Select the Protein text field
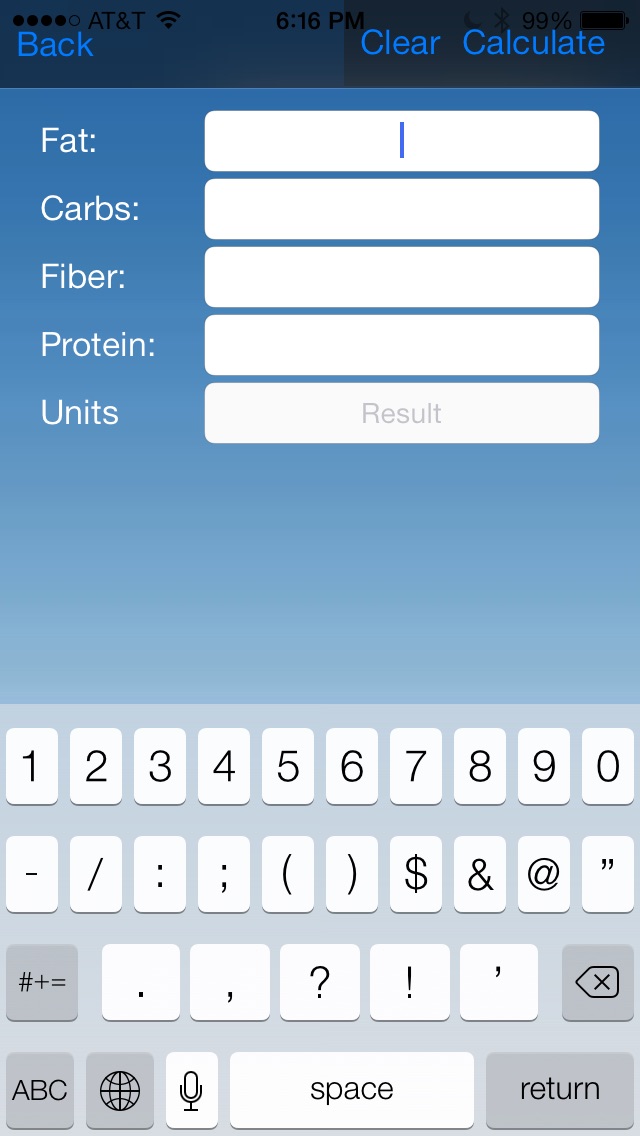 [401, 345]
